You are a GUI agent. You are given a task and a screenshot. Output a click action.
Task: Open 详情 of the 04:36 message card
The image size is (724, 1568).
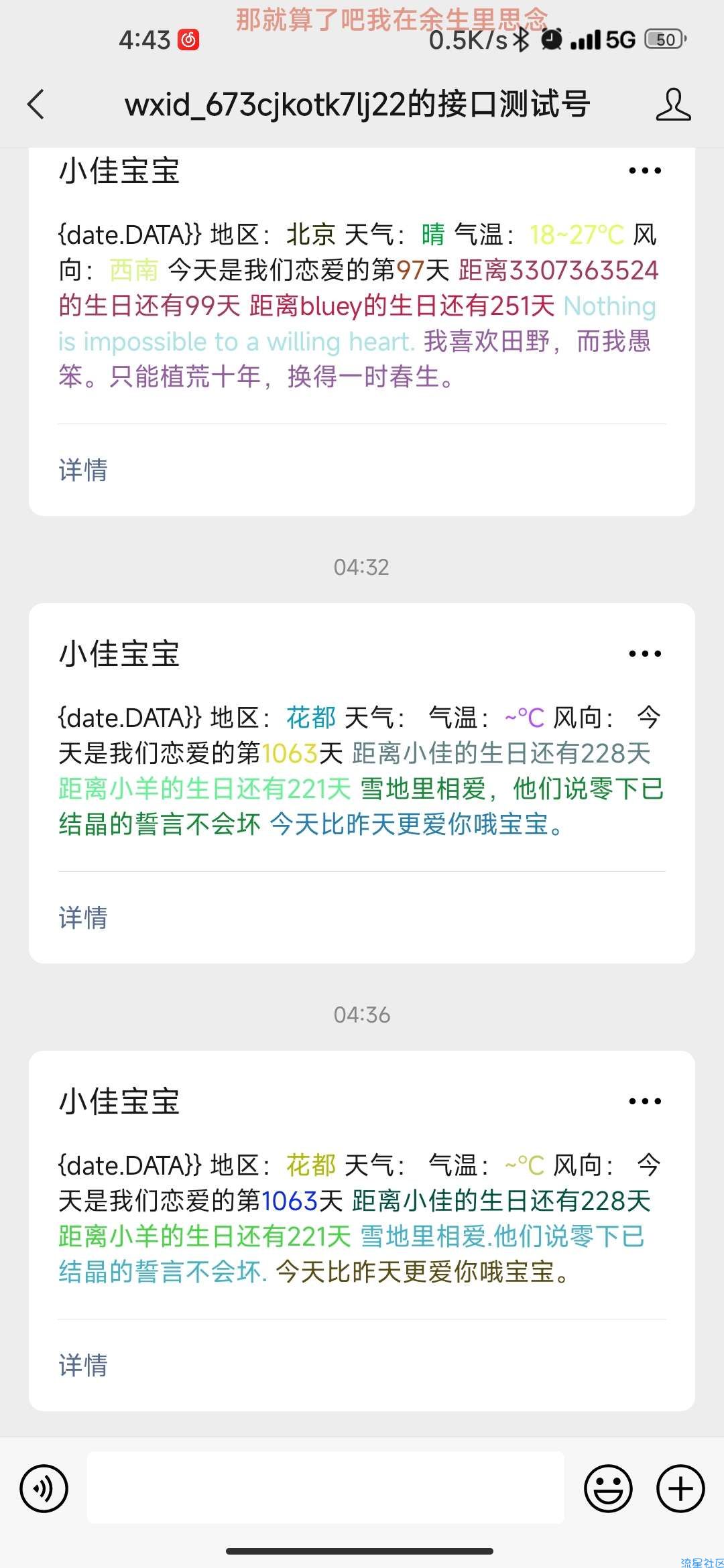pos(83,1365)
